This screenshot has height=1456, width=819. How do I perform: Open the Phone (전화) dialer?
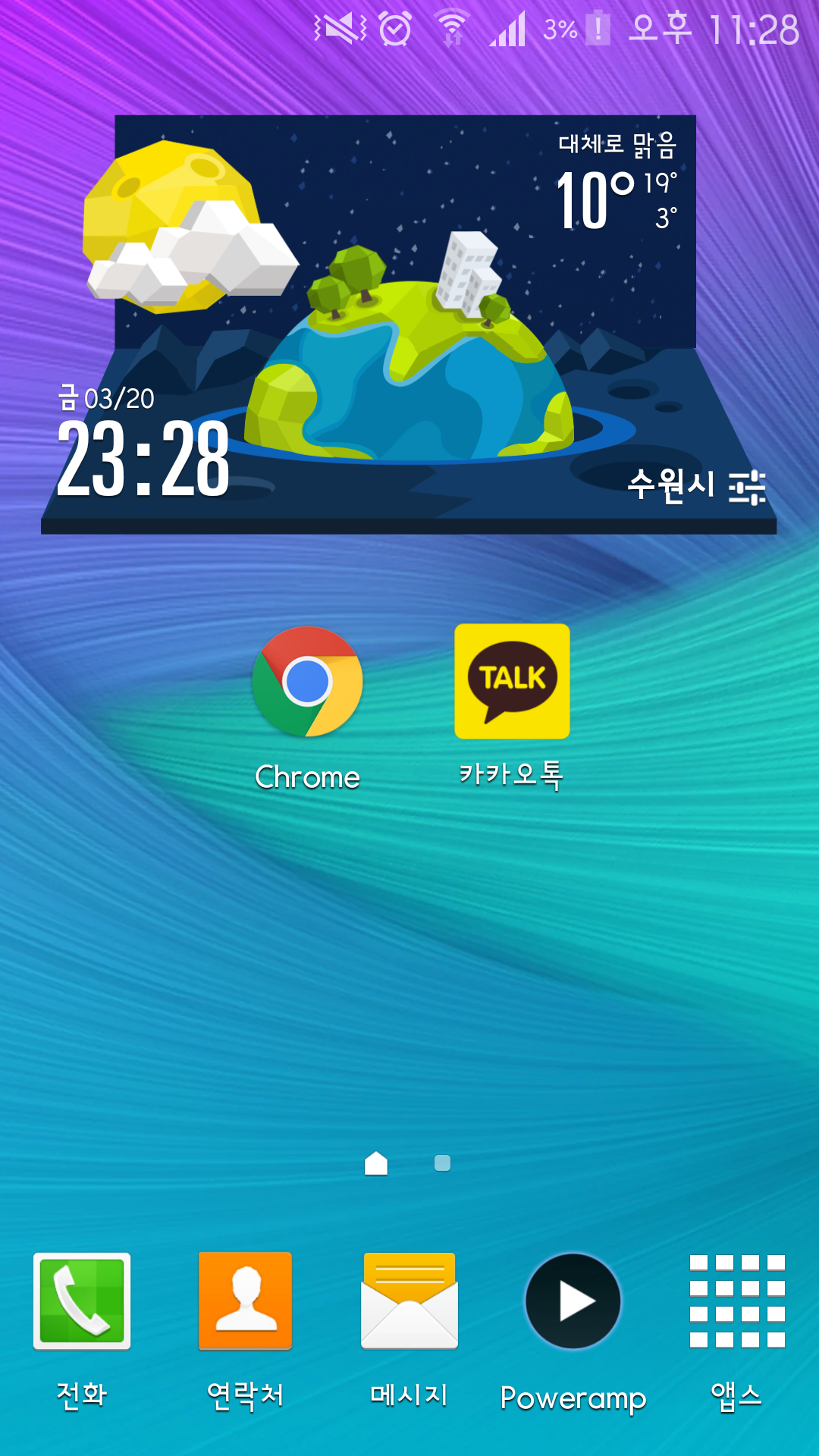(82, 1301)
